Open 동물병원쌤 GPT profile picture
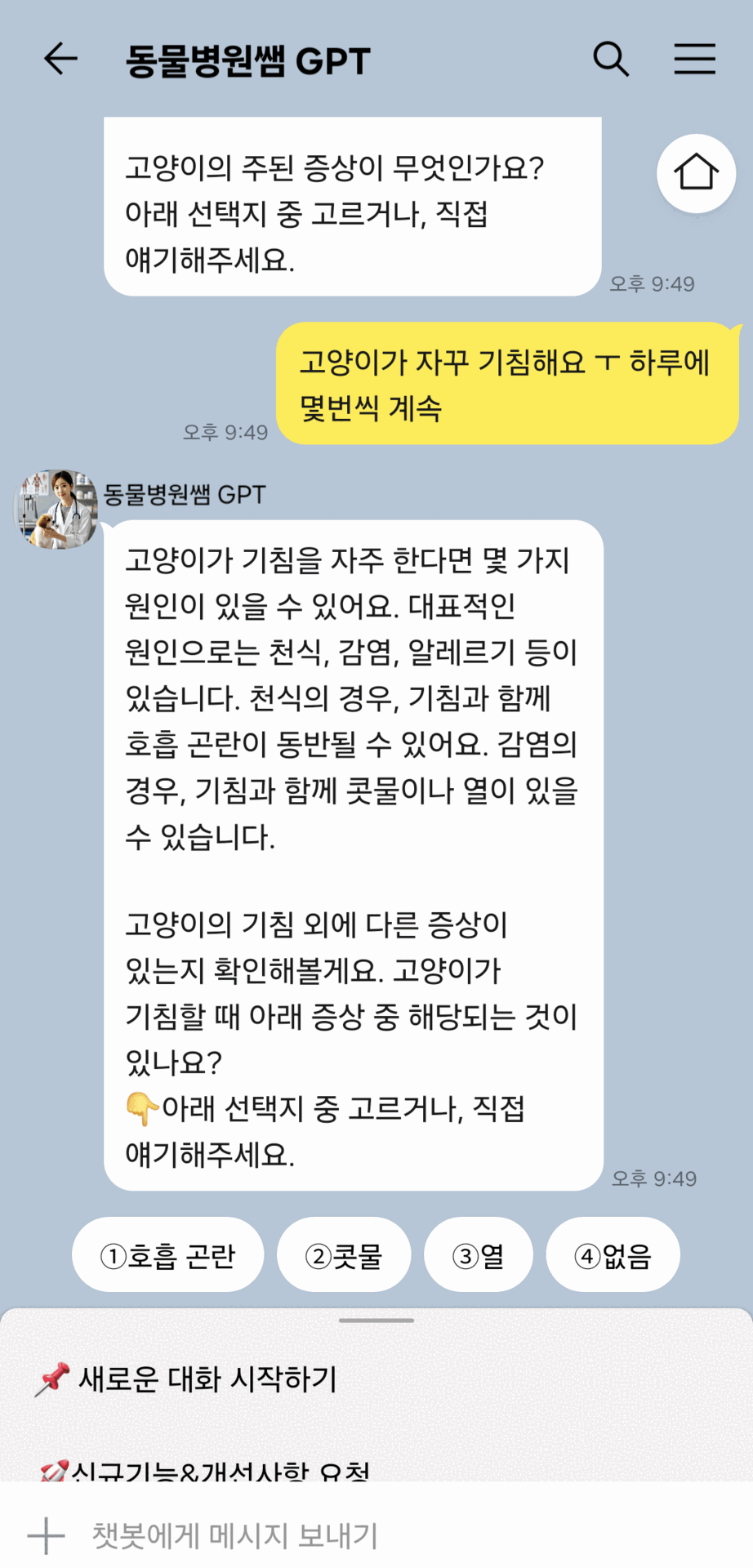753x1568 pixels. click(56, 509)
